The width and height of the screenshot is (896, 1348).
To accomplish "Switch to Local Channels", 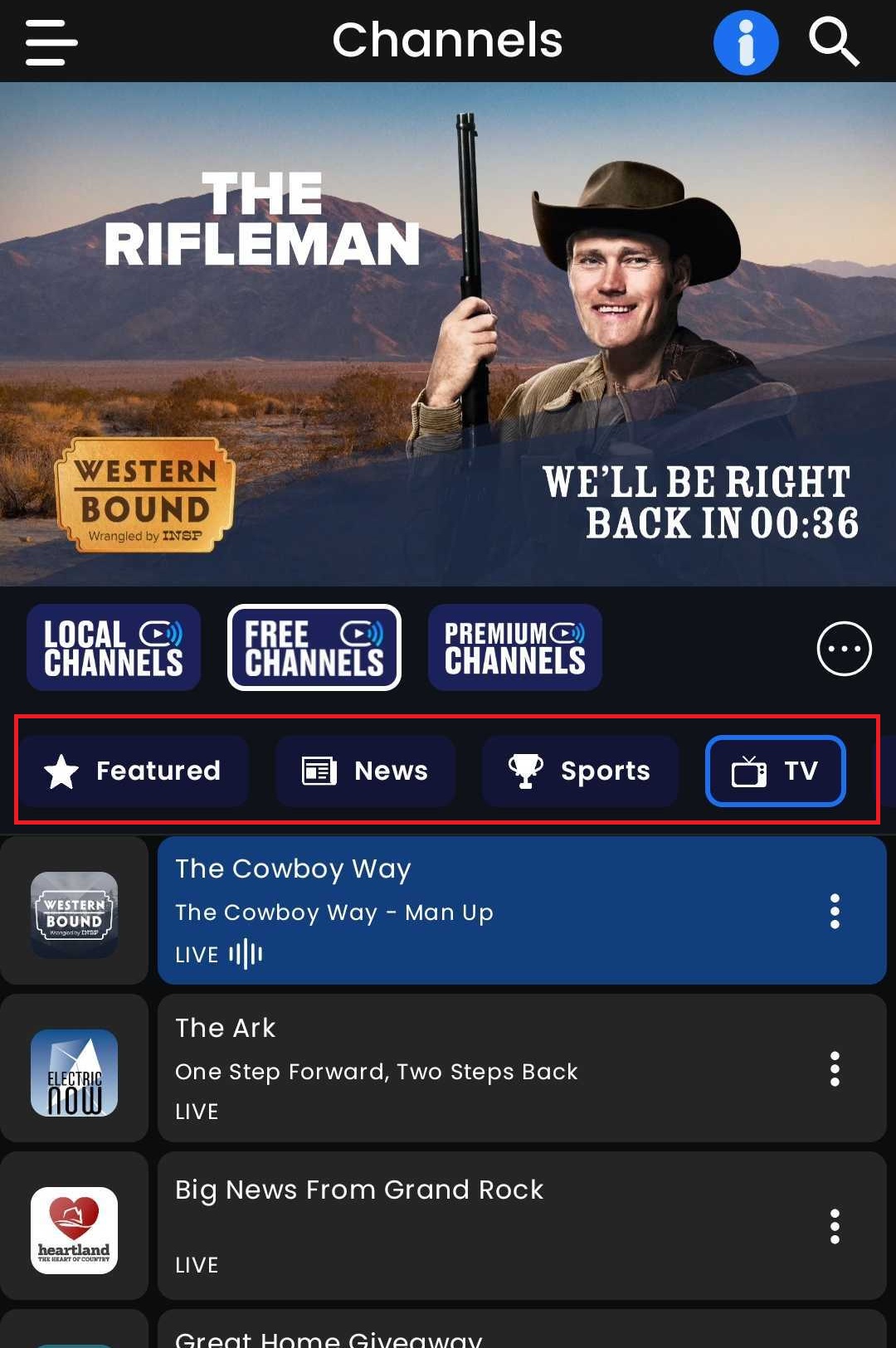I will [114, 648].
